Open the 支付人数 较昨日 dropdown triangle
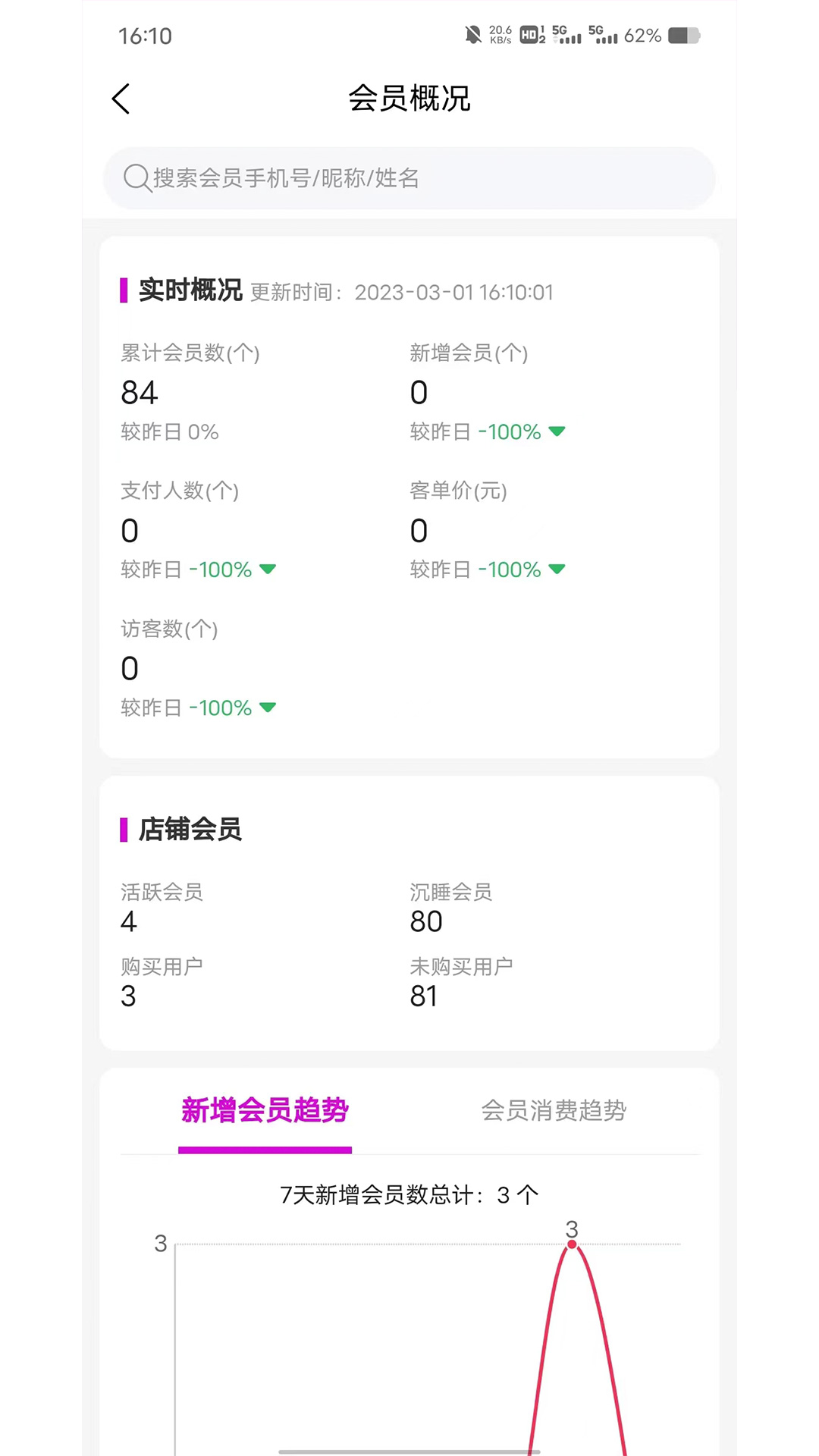The height and width of the screenshot is (1456, 819). (x=268, y=570)
